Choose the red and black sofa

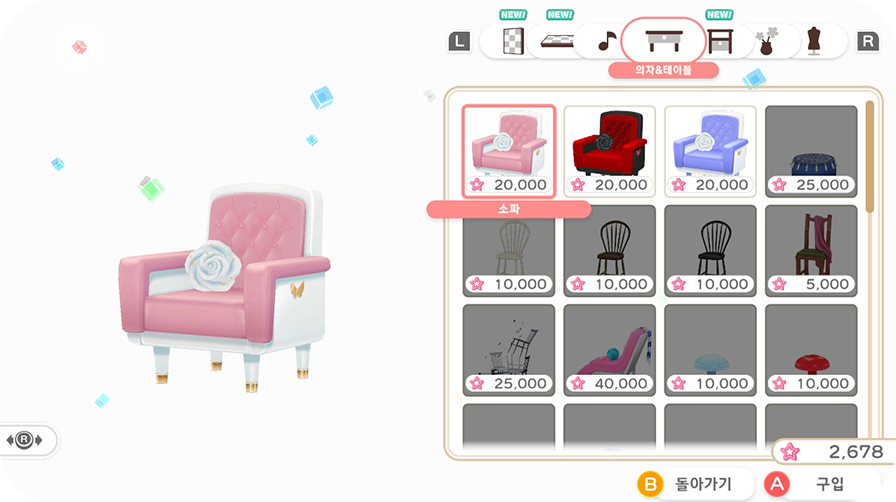tap(609, 150)
